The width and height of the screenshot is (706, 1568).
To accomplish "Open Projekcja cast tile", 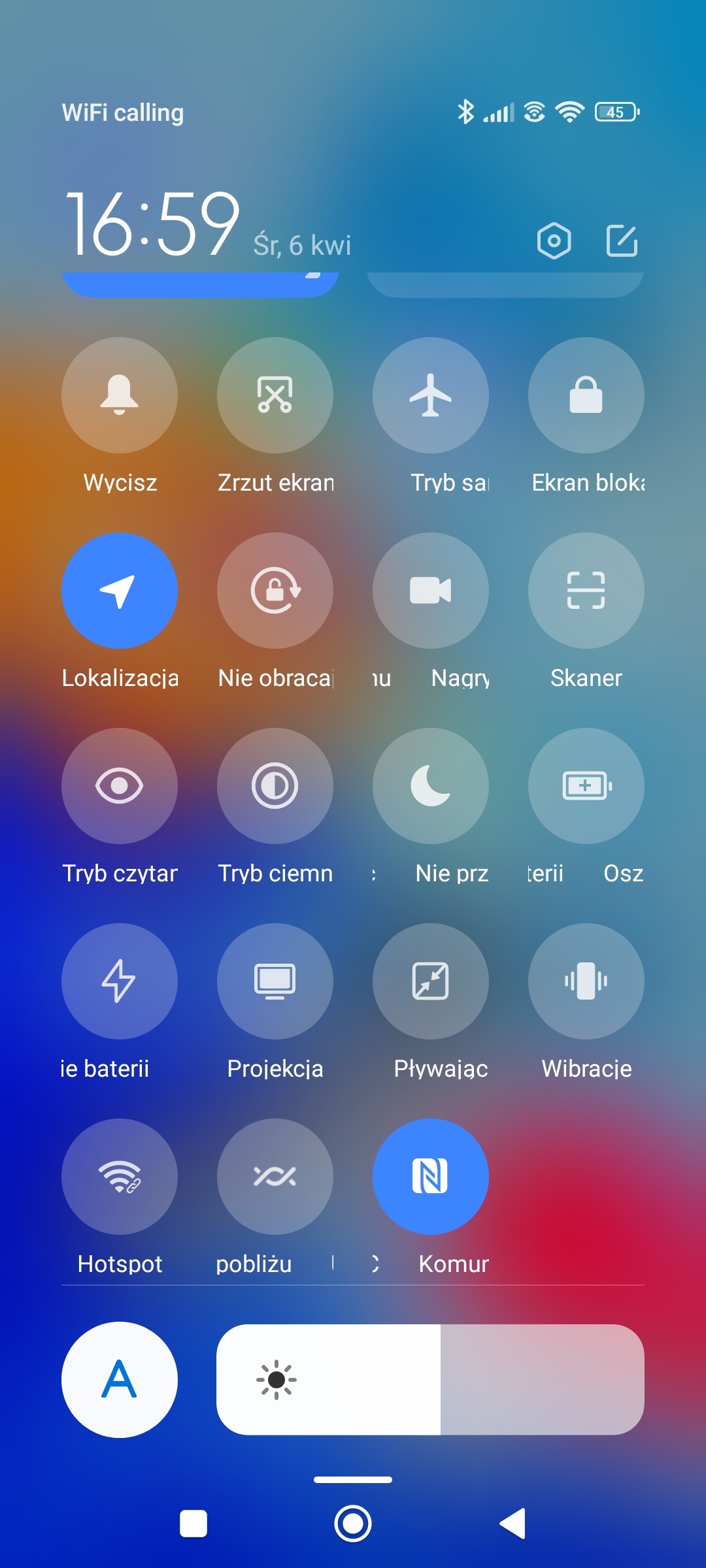I will 275,981.
